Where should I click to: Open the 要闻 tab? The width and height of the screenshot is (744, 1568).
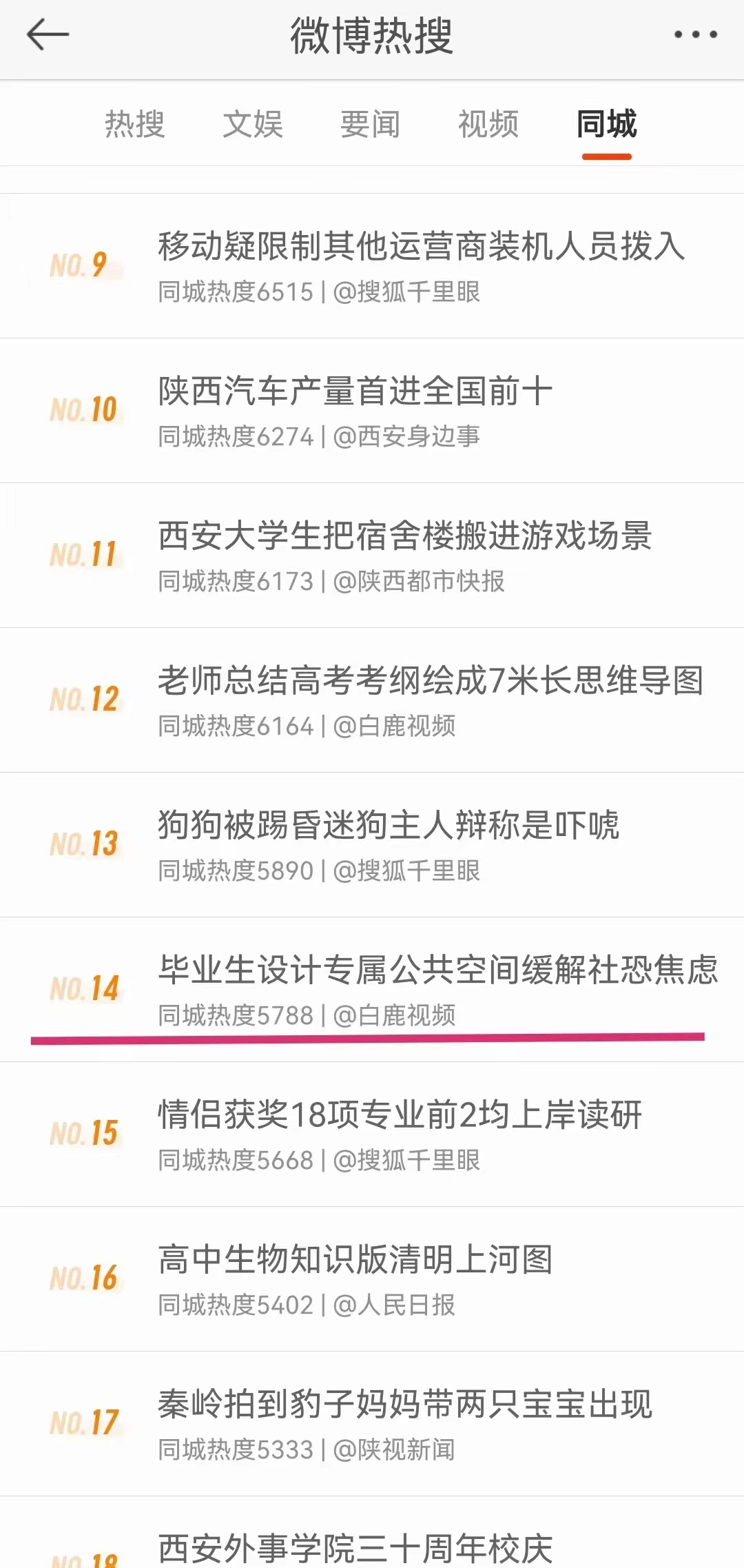[x=371, y=125]
